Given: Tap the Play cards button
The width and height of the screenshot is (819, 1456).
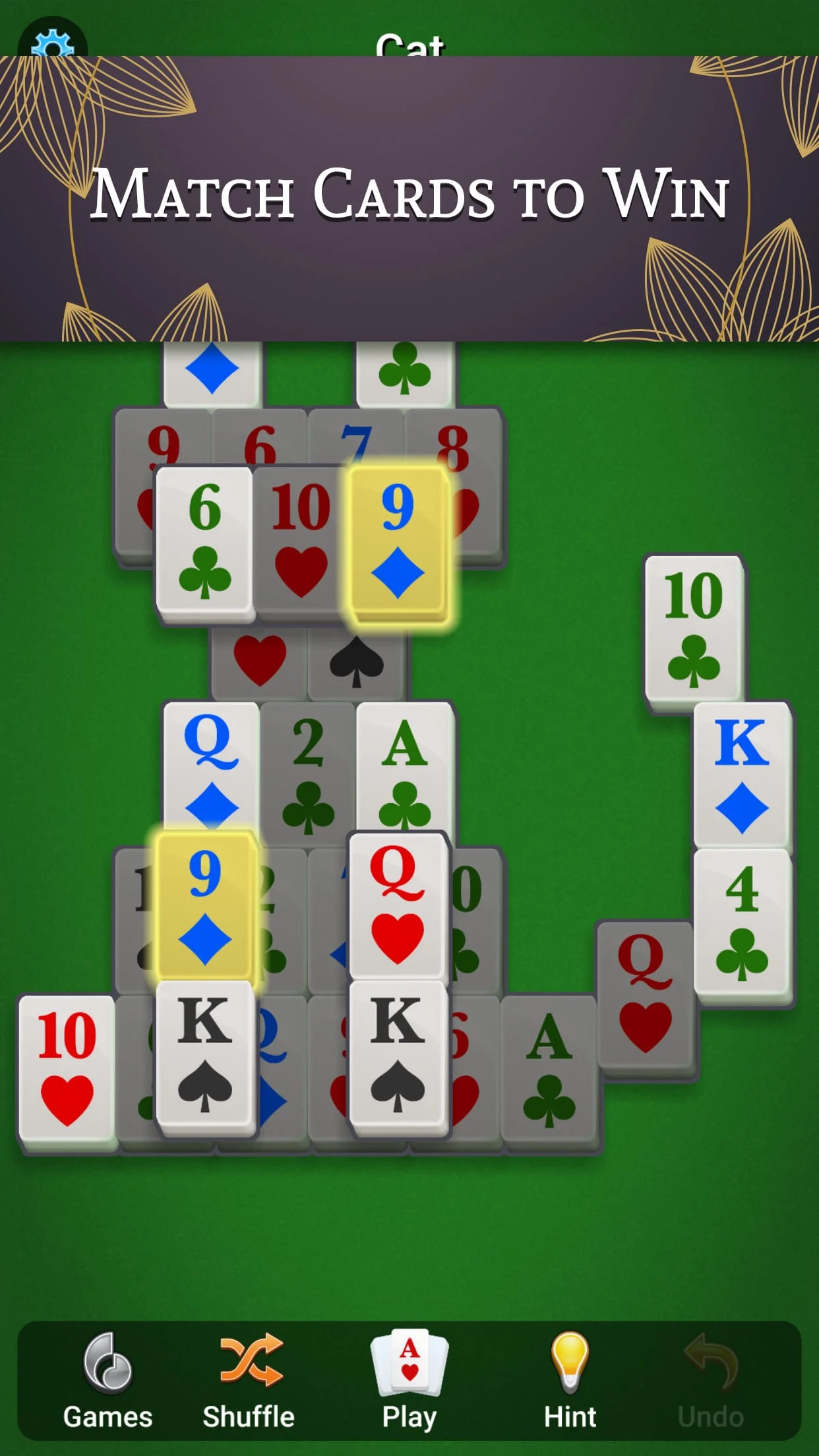Looking at the screenshot, I should [x=409, y=1380].
